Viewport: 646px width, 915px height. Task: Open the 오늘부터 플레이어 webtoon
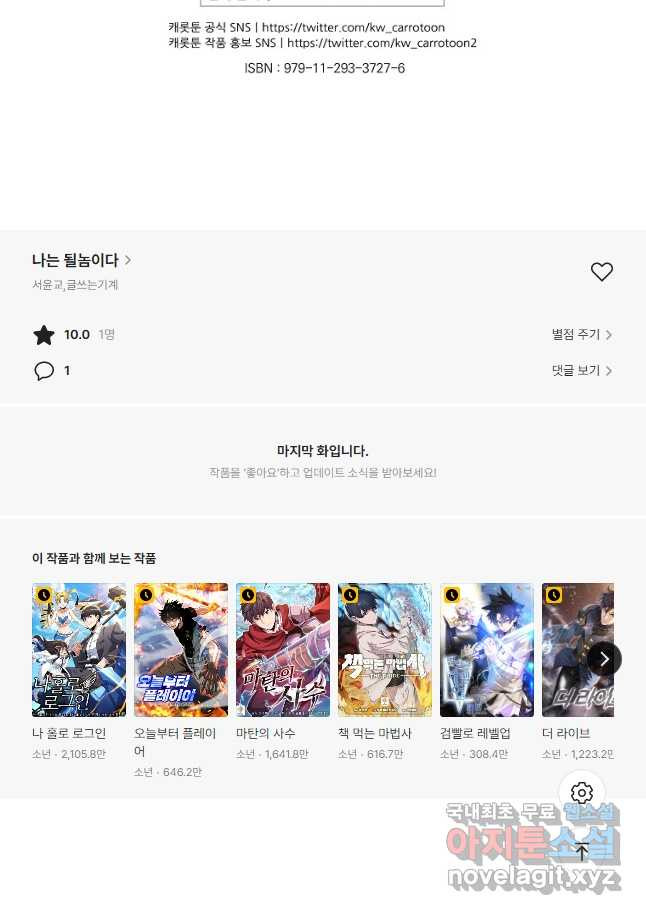click(181, 650)
